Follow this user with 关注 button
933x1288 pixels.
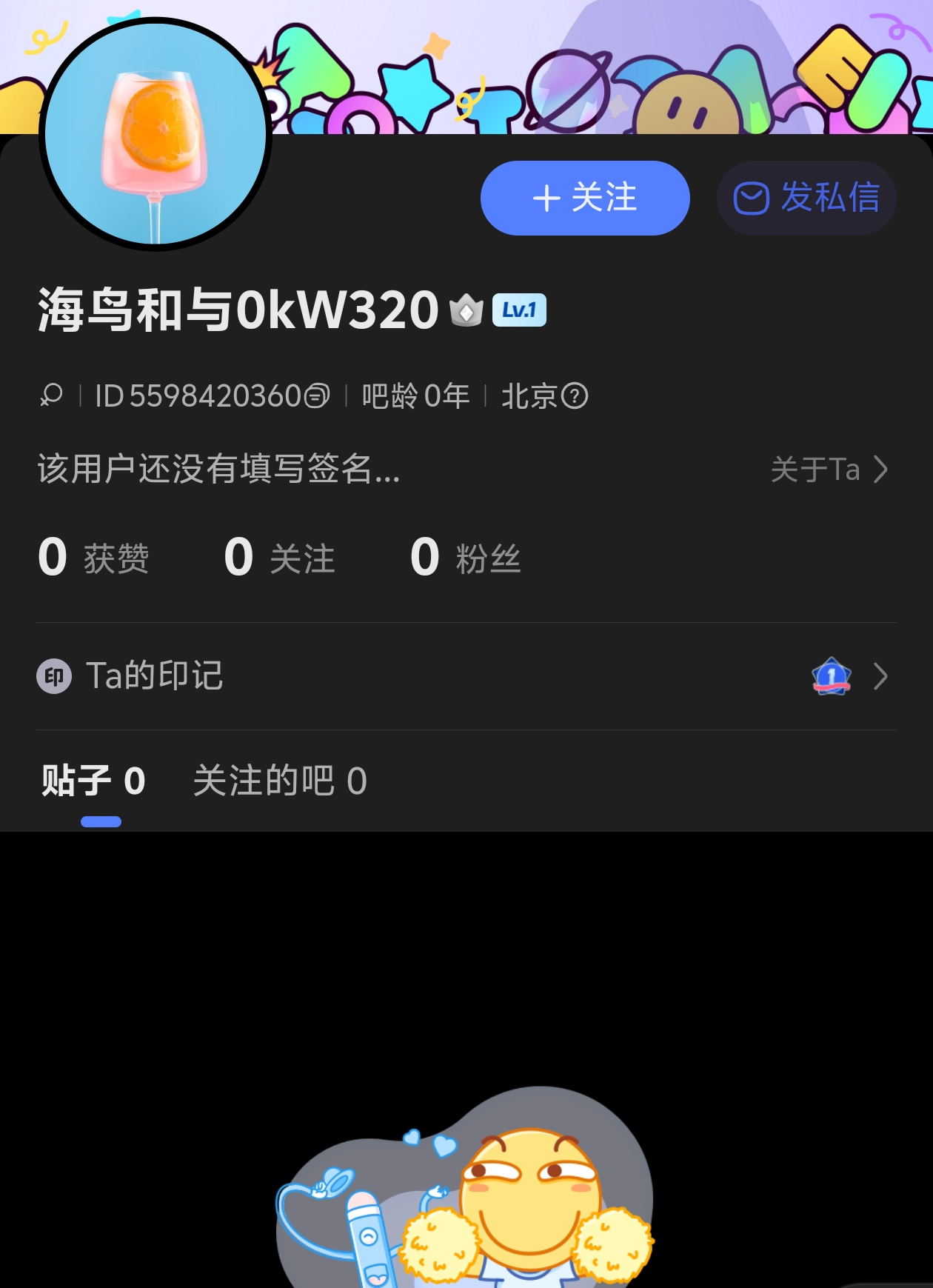click(585, 198)
